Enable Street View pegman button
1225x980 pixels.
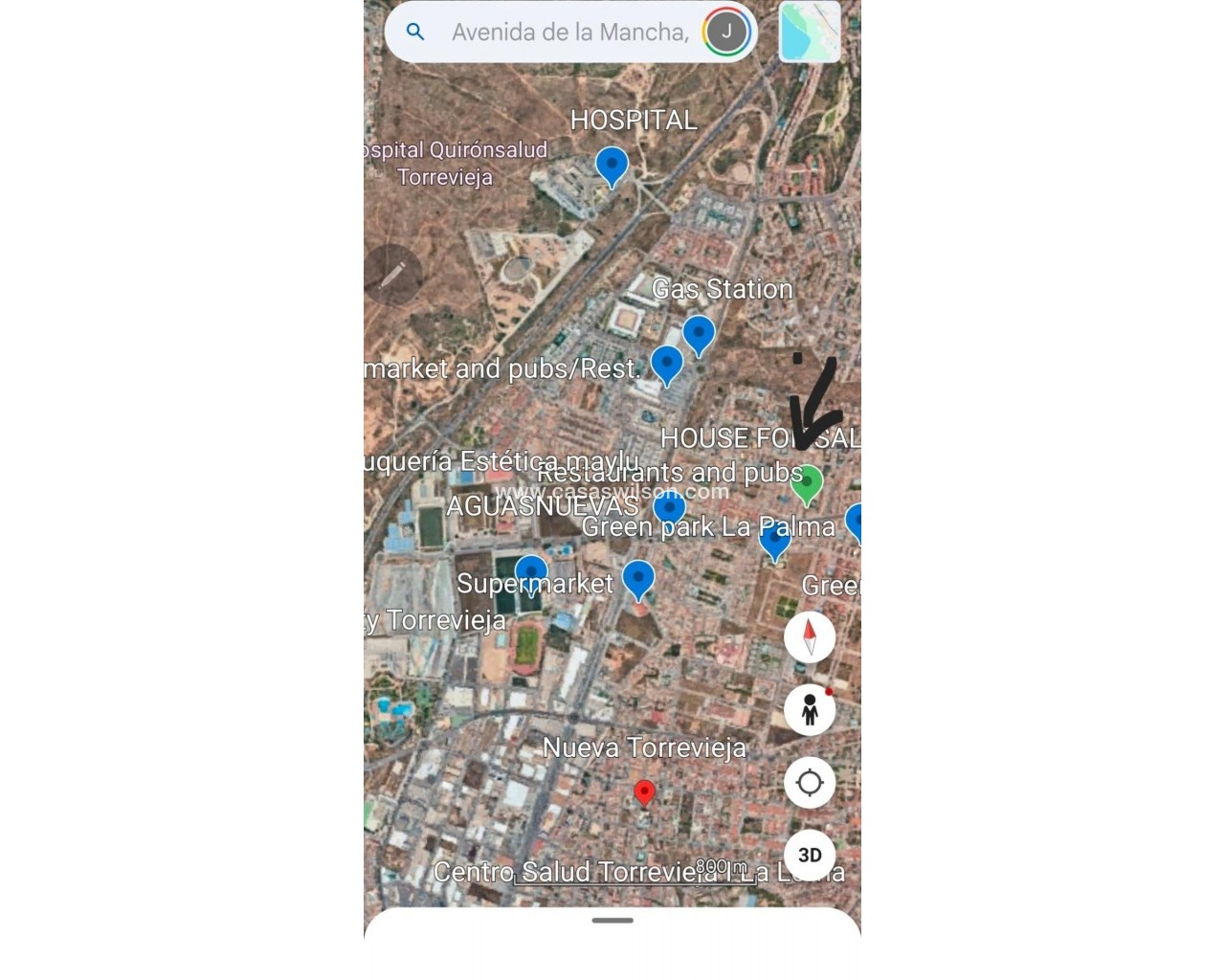tap(810, 709)
